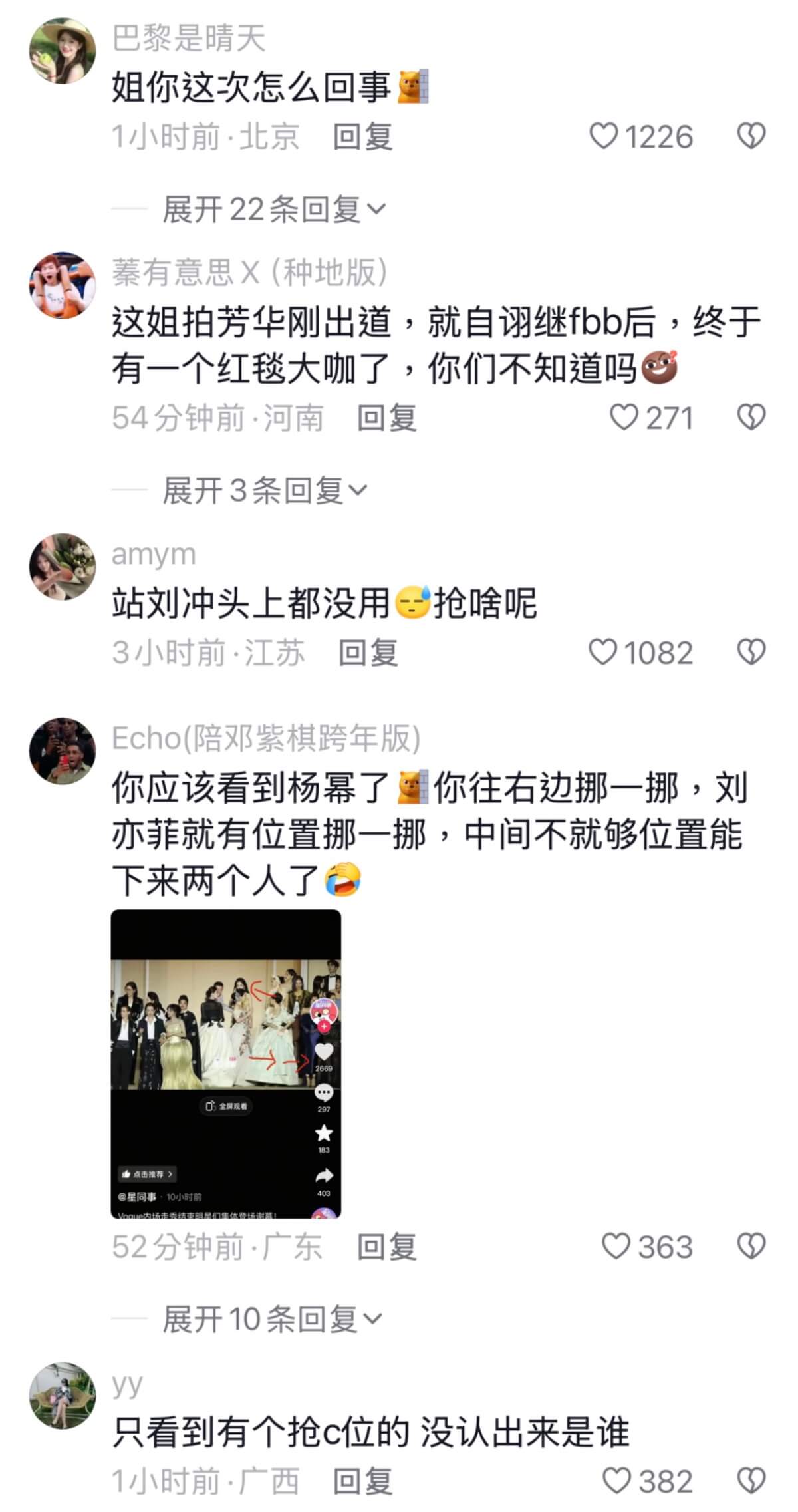
Task: Dislike yy's comment
Action: pyautogui.click(x=751, y=1481)
